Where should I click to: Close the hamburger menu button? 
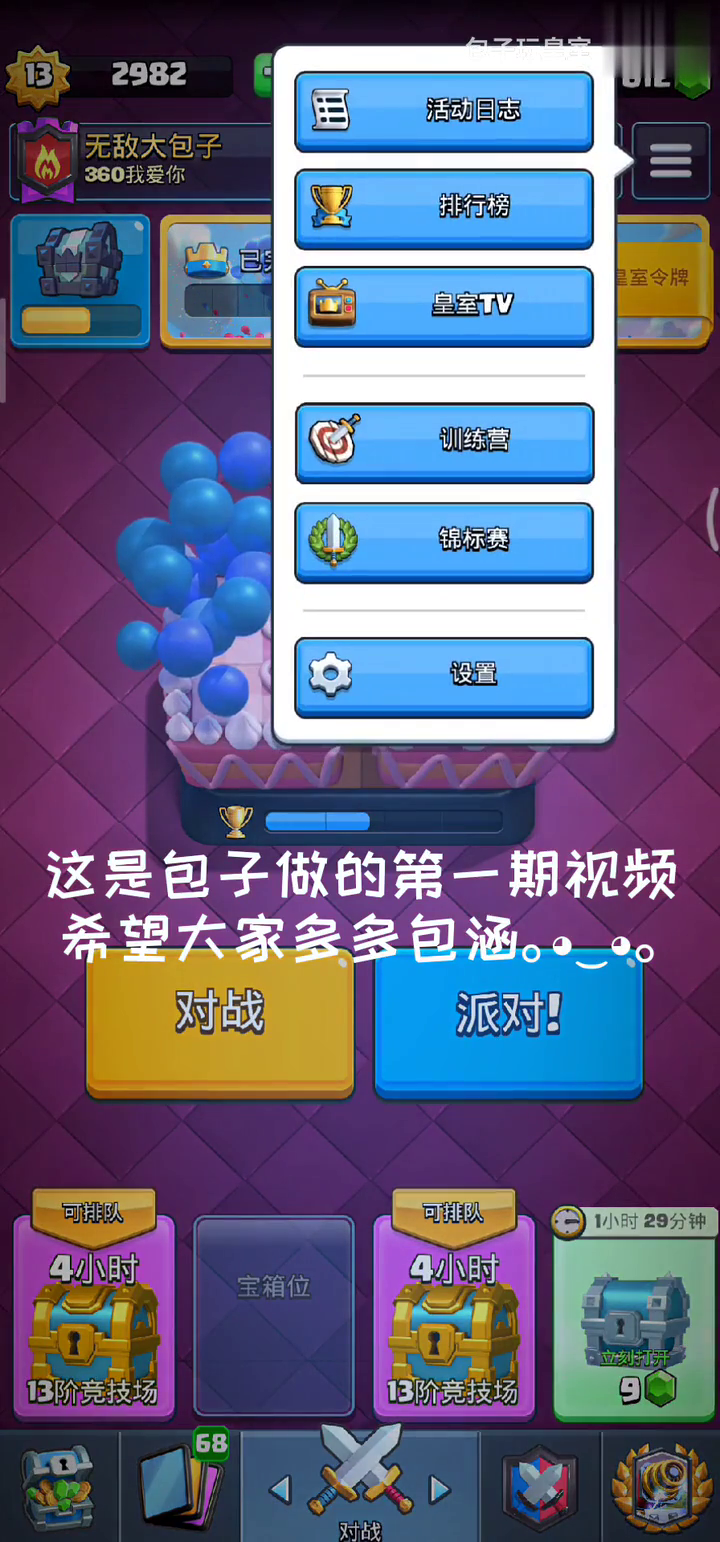click(671, 161)
